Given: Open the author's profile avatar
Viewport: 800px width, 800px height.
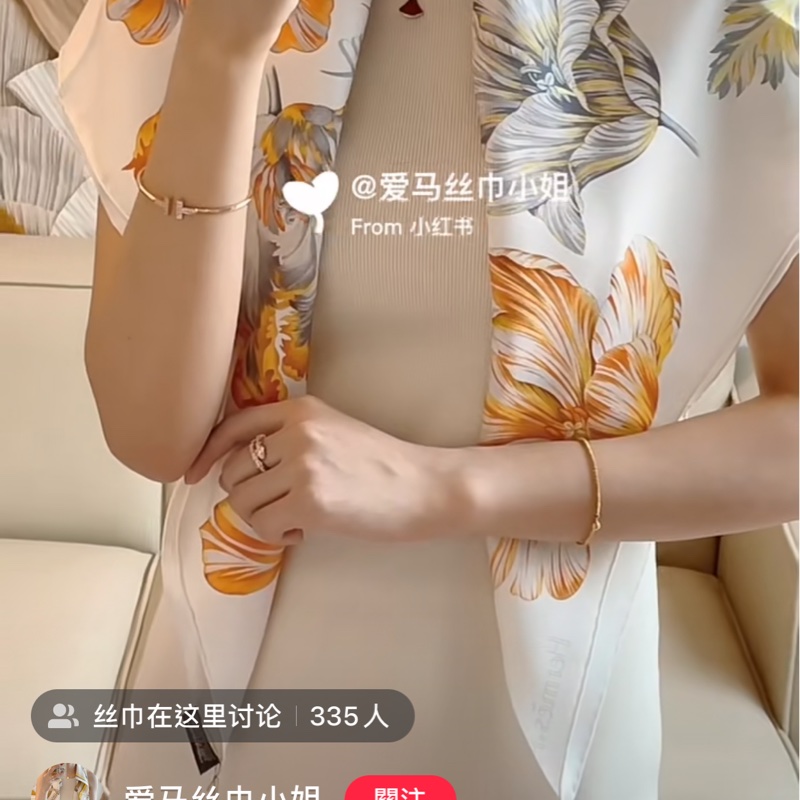Looking at the screenshot, I should tap(66, 786).
